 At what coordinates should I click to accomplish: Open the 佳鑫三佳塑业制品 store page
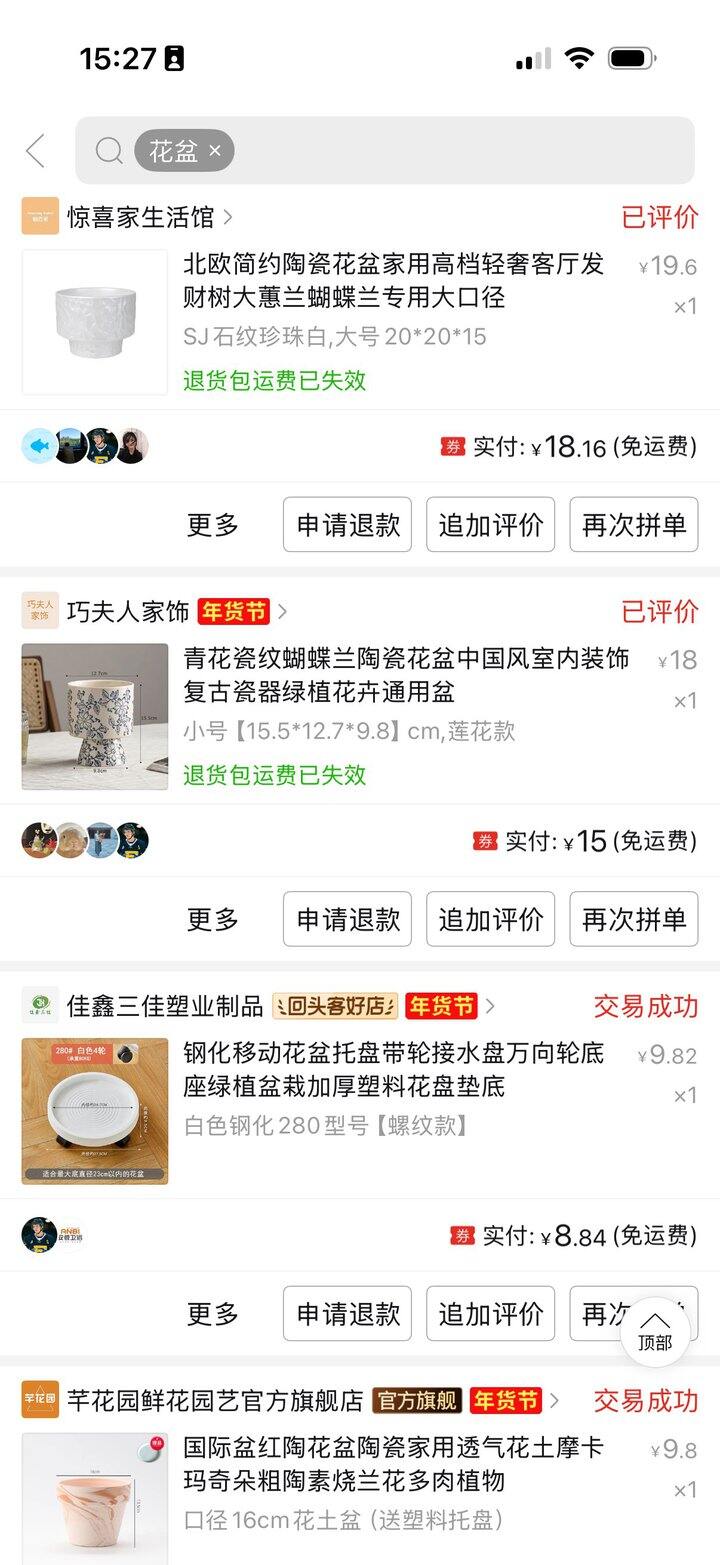tap(165, 1006)
